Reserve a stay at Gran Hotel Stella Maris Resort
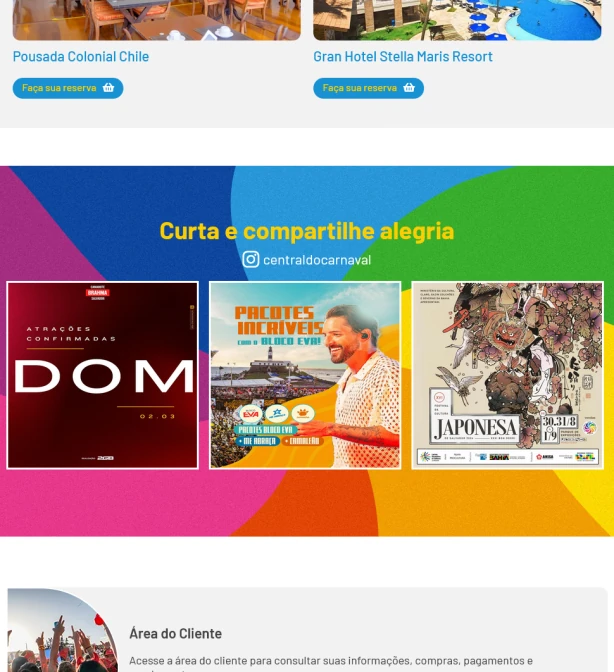The width and height of the screenshot is (614, 672). click(x=368, y=88)
